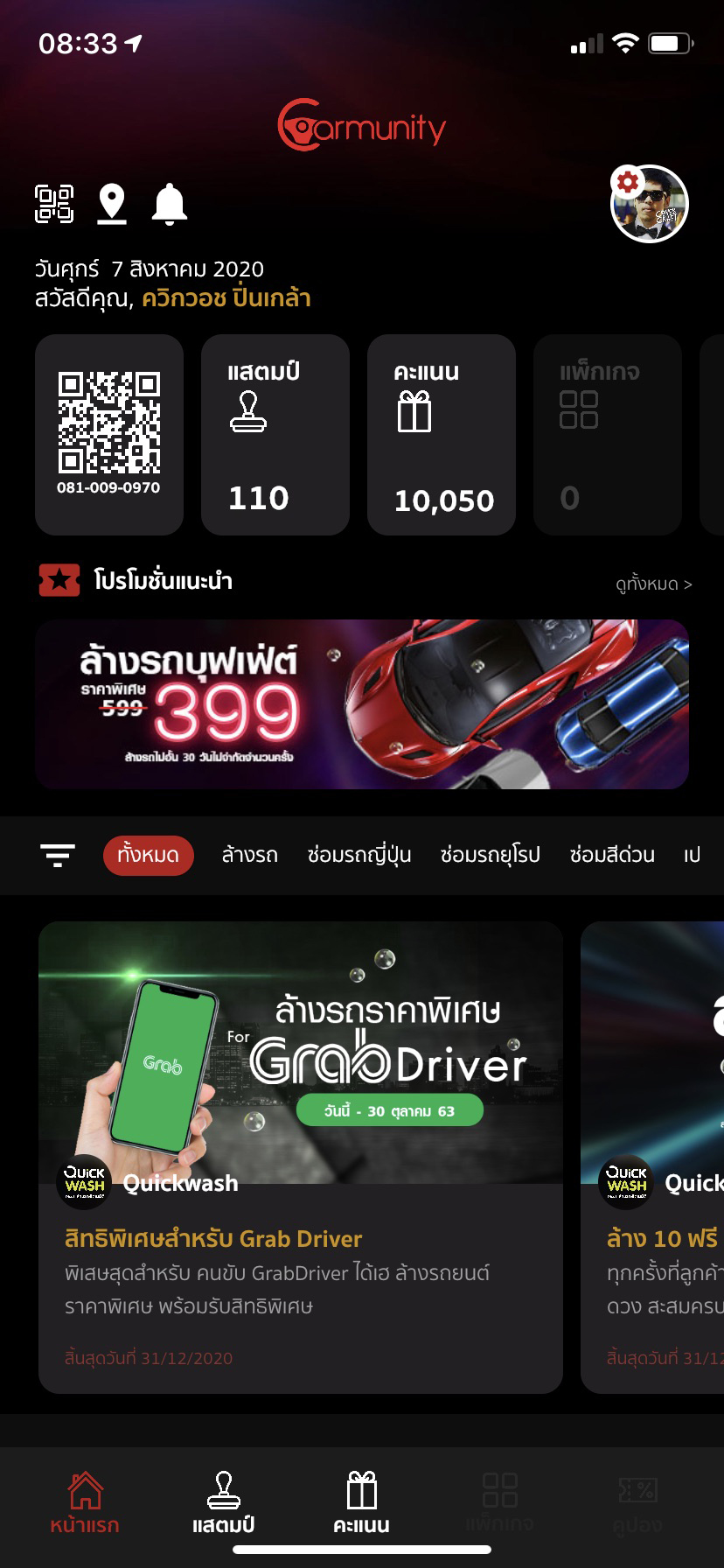Open the ล้างรถบุฟเฟ่ต์ 399 promotion banner

click(362, 704)
